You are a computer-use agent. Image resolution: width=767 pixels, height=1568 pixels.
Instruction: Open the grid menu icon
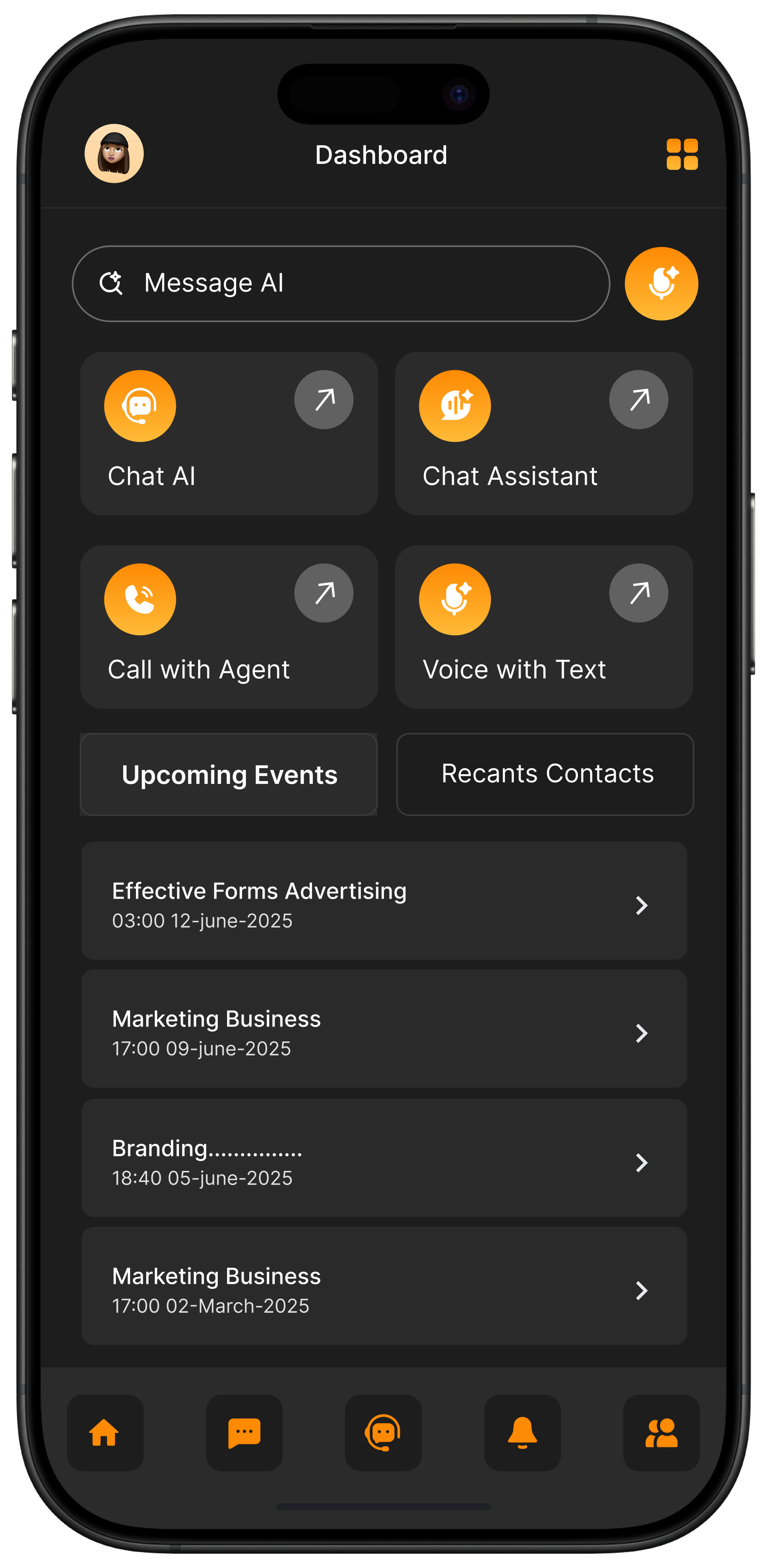click(682, 154)
